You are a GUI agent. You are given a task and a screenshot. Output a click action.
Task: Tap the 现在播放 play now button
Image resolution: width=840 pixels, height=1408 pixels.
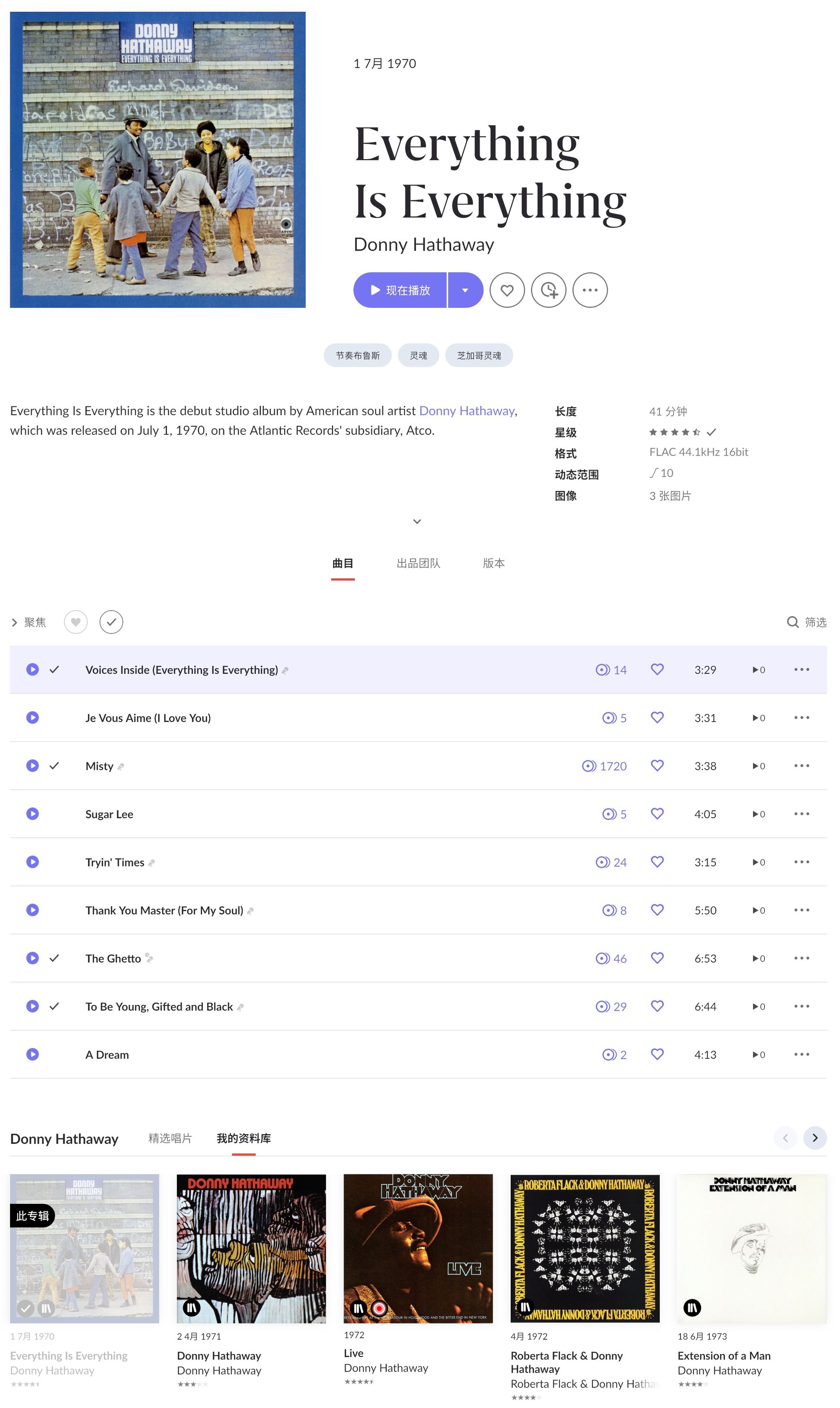[400, 290]
